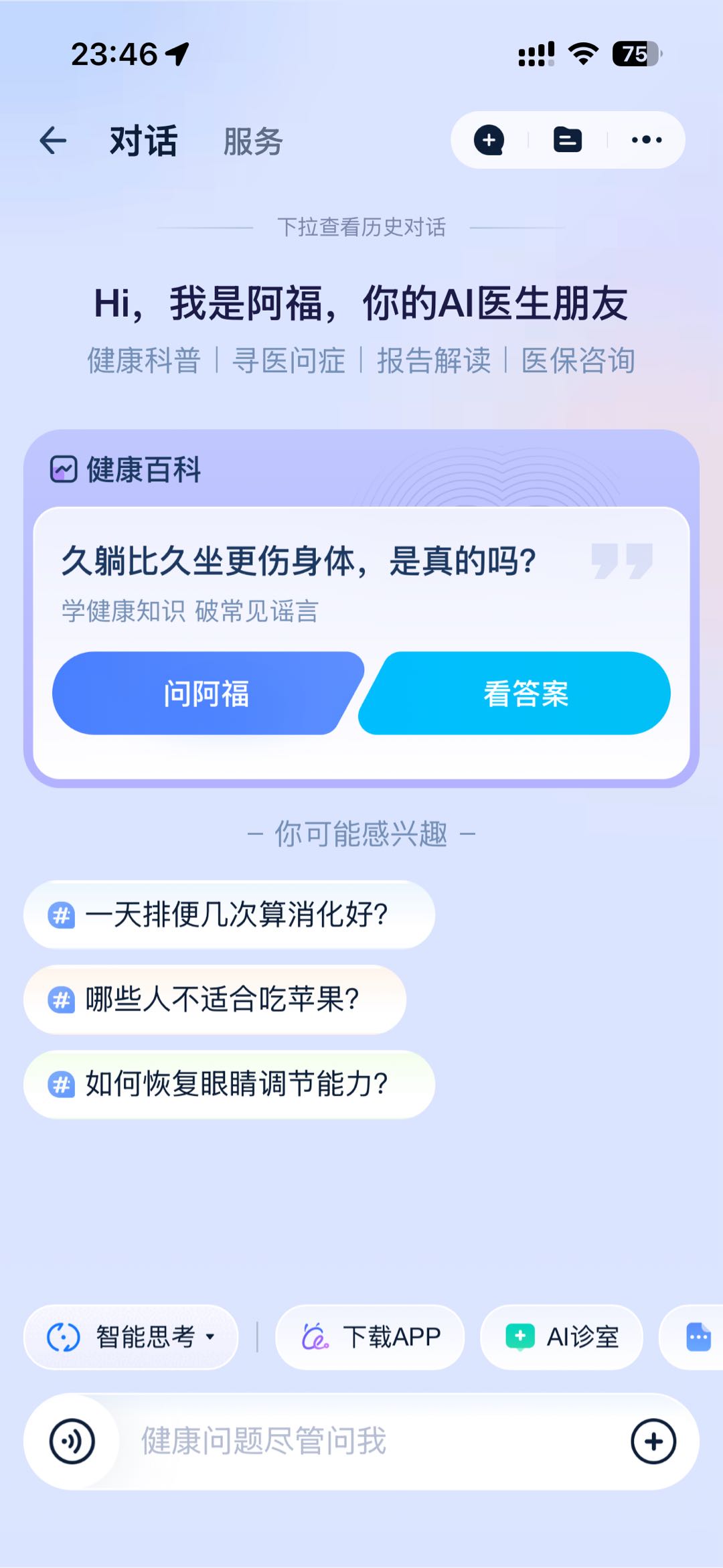The width and height of the screenshot is (723, 1568).
Task: Open the conversation history folder icon
Action: click(568, 139)
